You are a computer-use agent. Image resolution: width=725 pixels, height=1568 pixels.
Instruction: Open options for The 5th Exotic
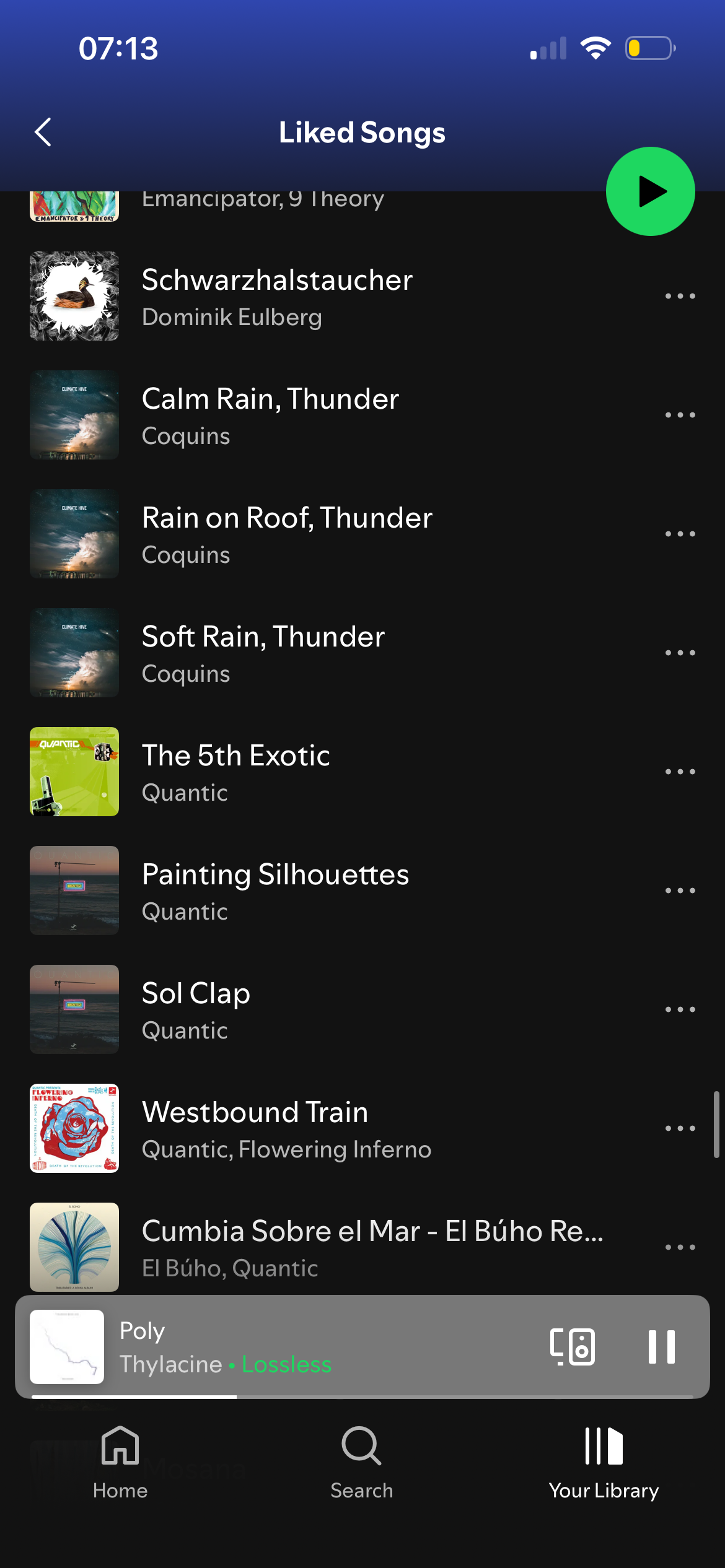(680, 772)
